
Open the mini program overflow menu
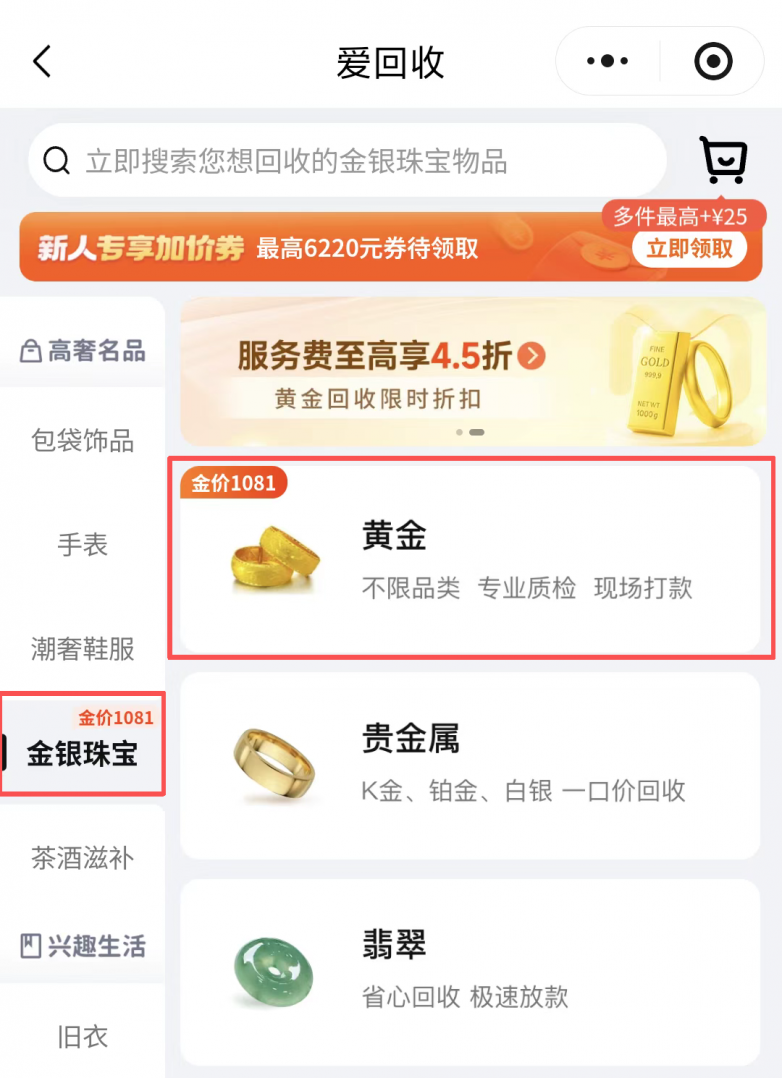607,62
